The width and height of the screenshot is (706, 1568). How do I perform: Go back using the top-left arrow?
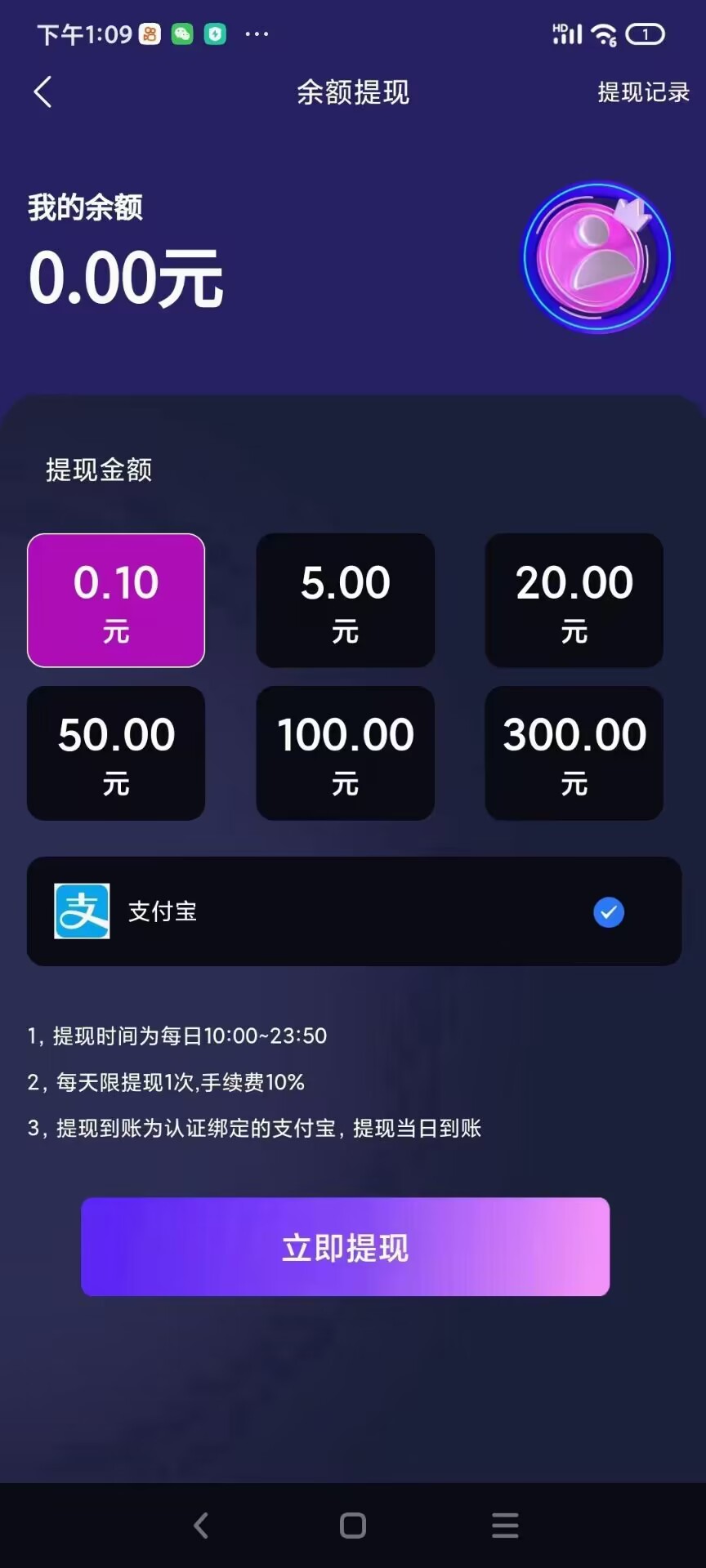pyautogui.click(x=42, y=92)
